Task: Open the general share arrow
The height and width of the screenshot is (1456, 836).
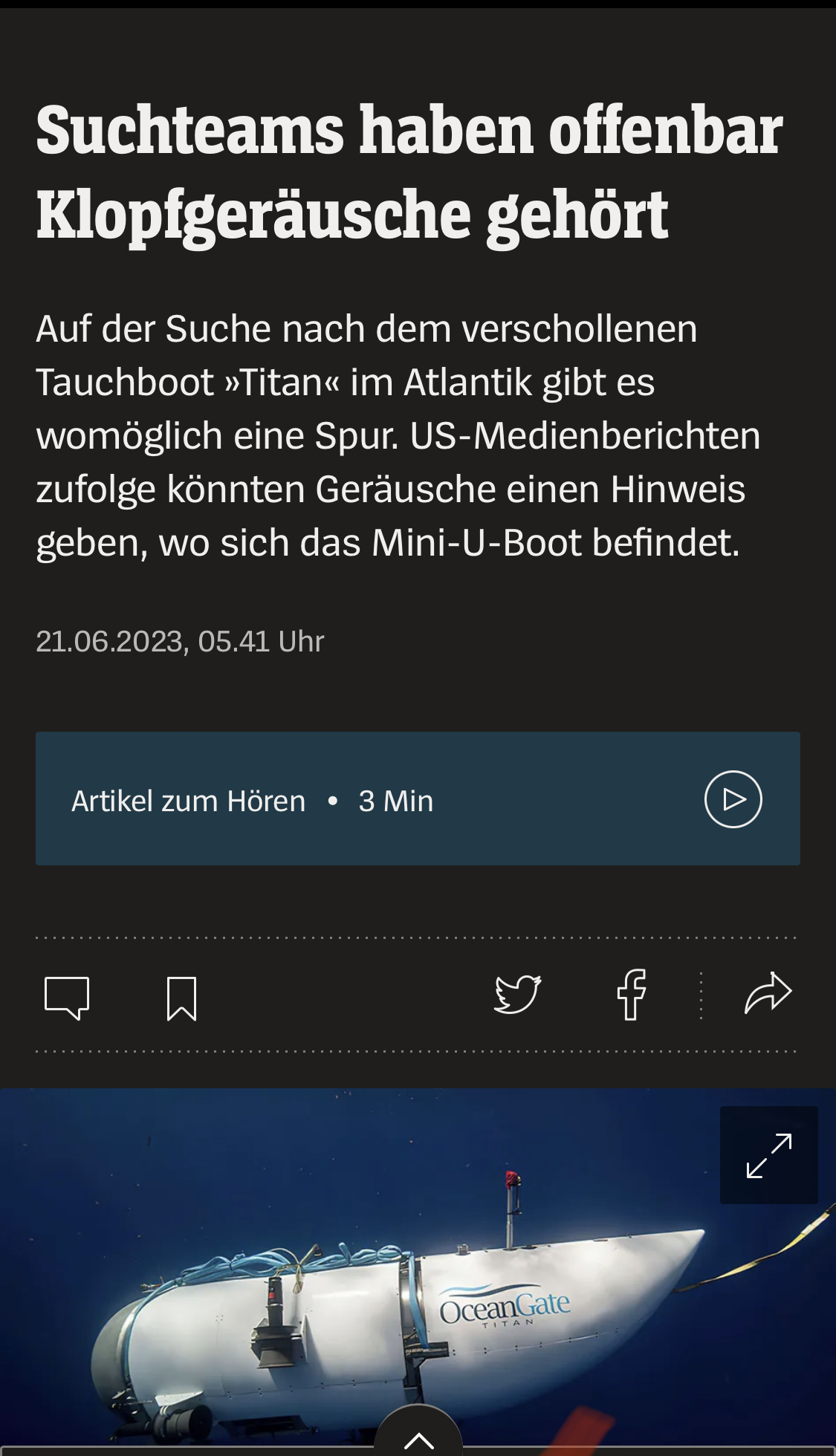Action: click(768, 993)
